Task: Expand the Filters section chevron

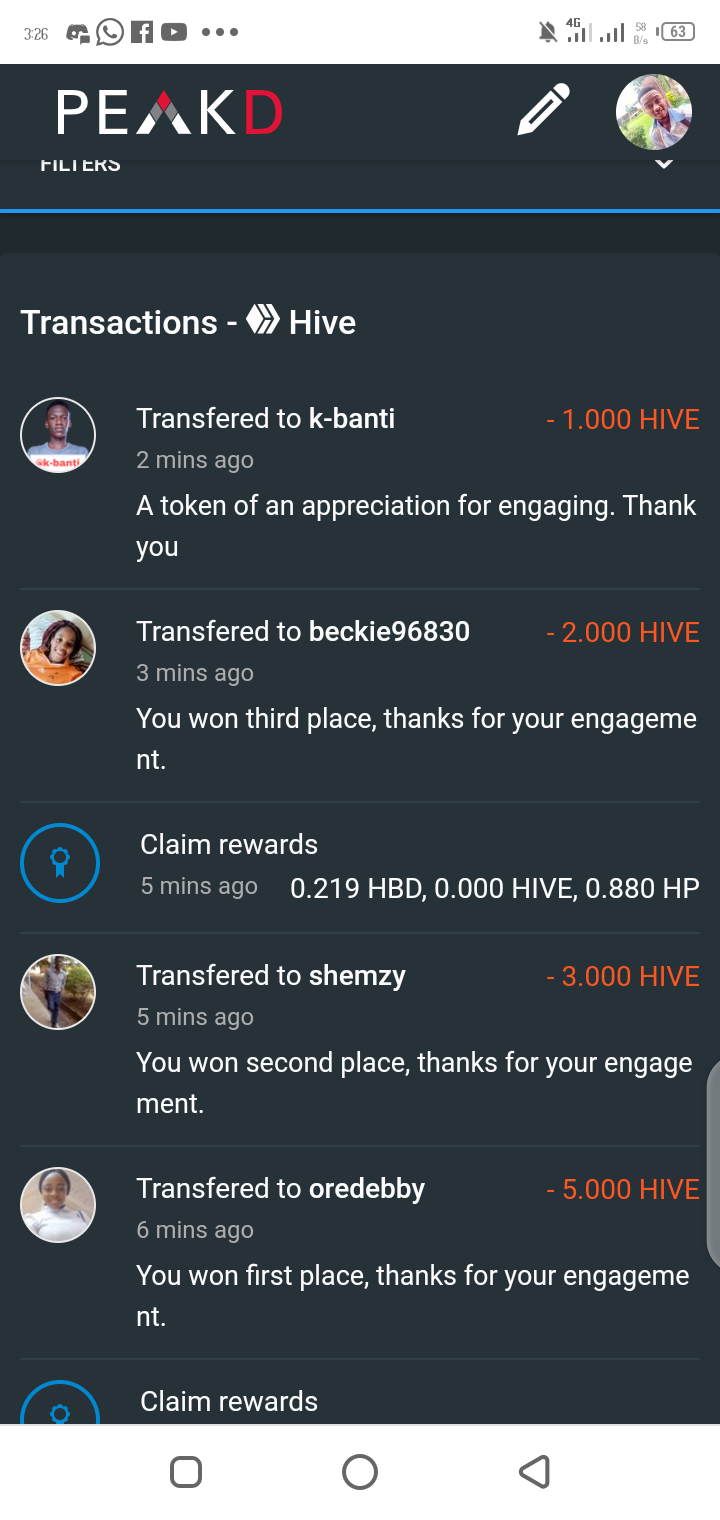Action: pyautogui.click(x=663, y=163)
